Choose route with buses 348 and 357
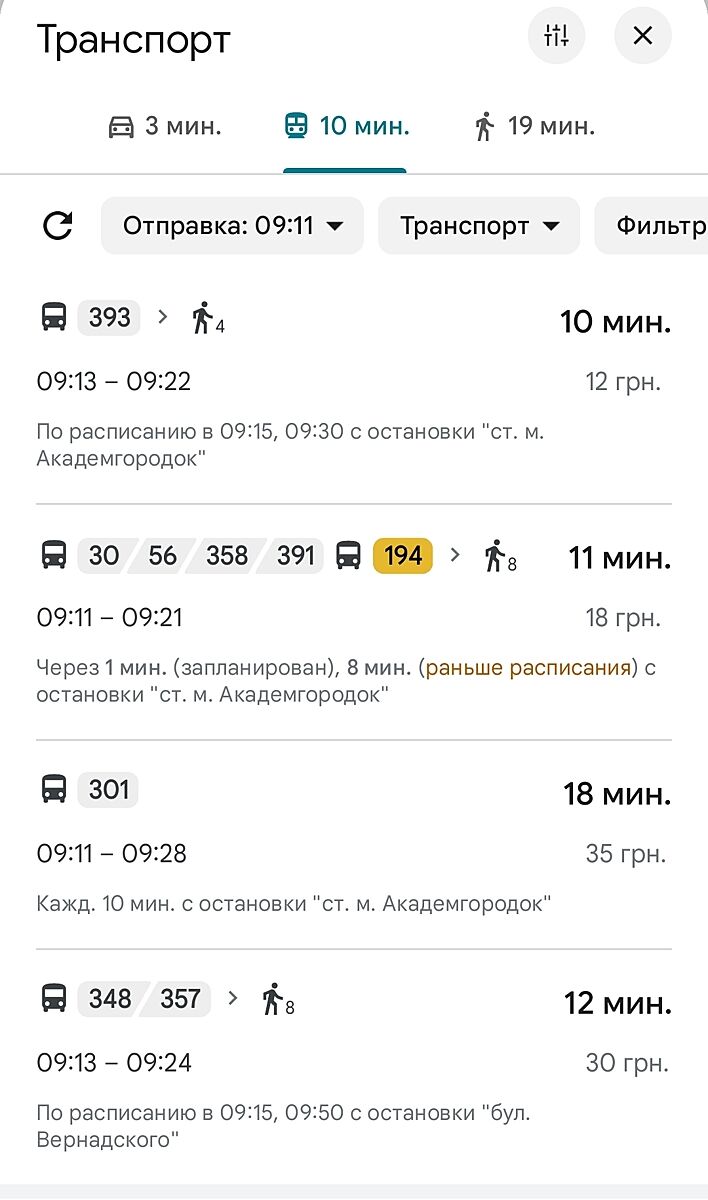The height and width of the screenshot is (1200, 708). tap(354, 1060)
